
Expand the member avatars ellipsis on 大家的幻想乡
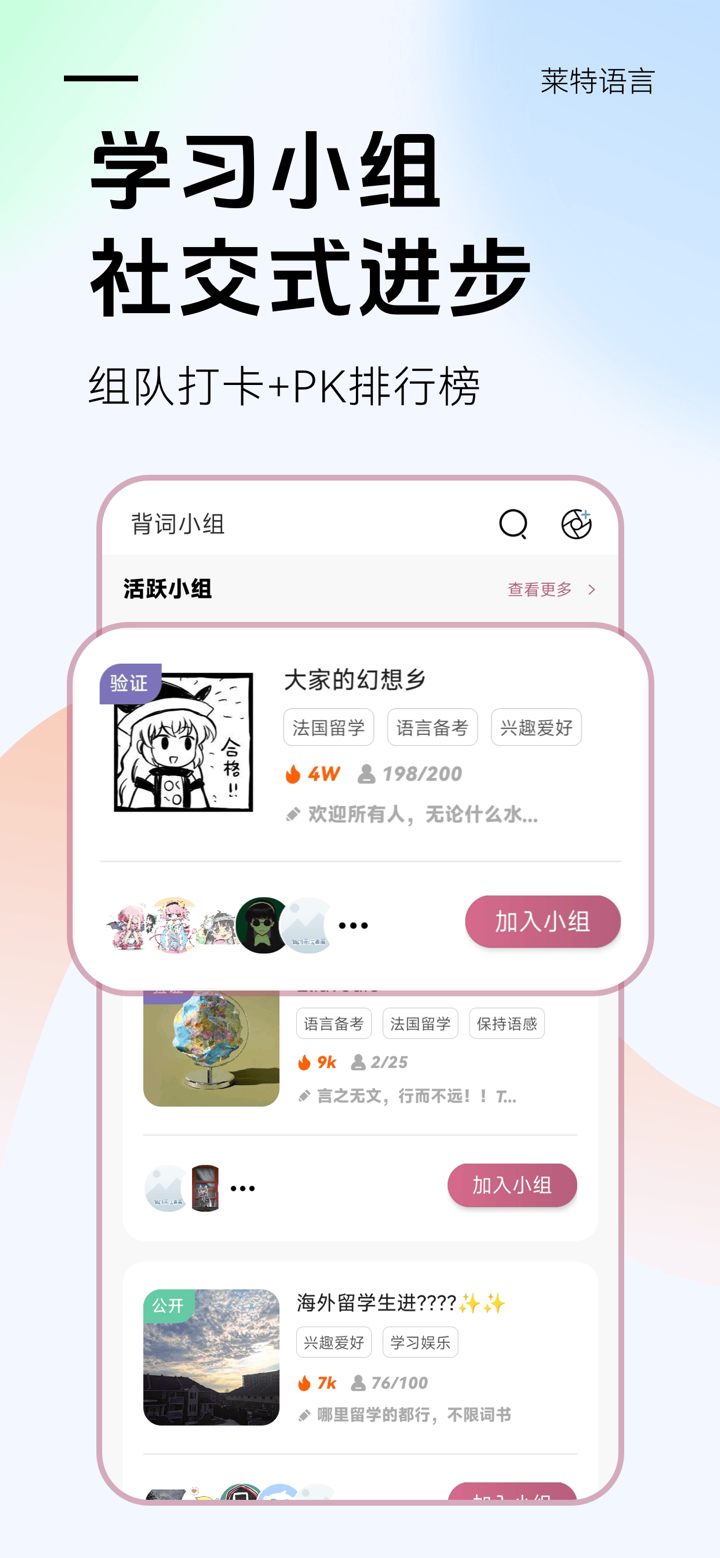(354, 924)
